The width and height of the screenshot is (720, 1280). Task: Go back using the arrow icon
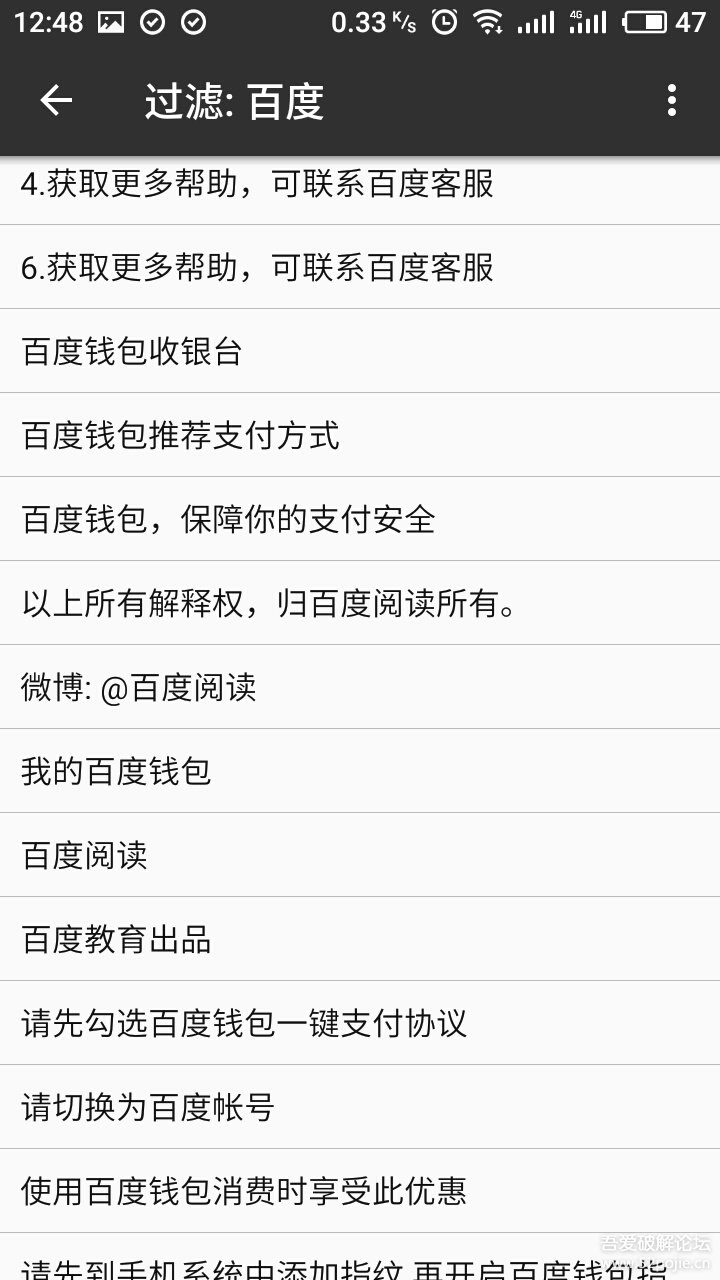(x=56, y=100)
